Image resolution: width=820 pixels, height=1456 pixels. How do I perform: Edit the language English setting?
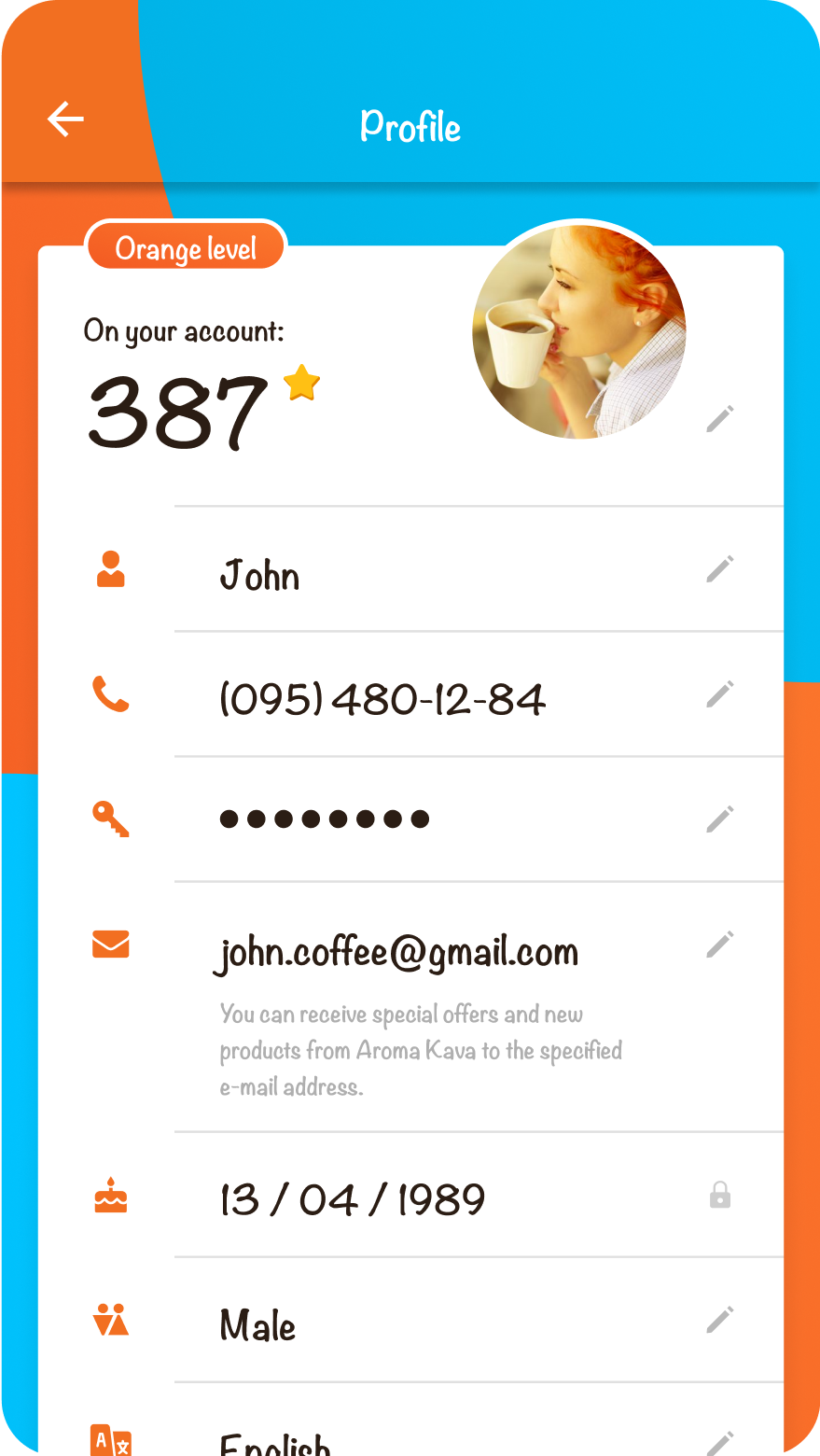click(x=719, y=1442)
